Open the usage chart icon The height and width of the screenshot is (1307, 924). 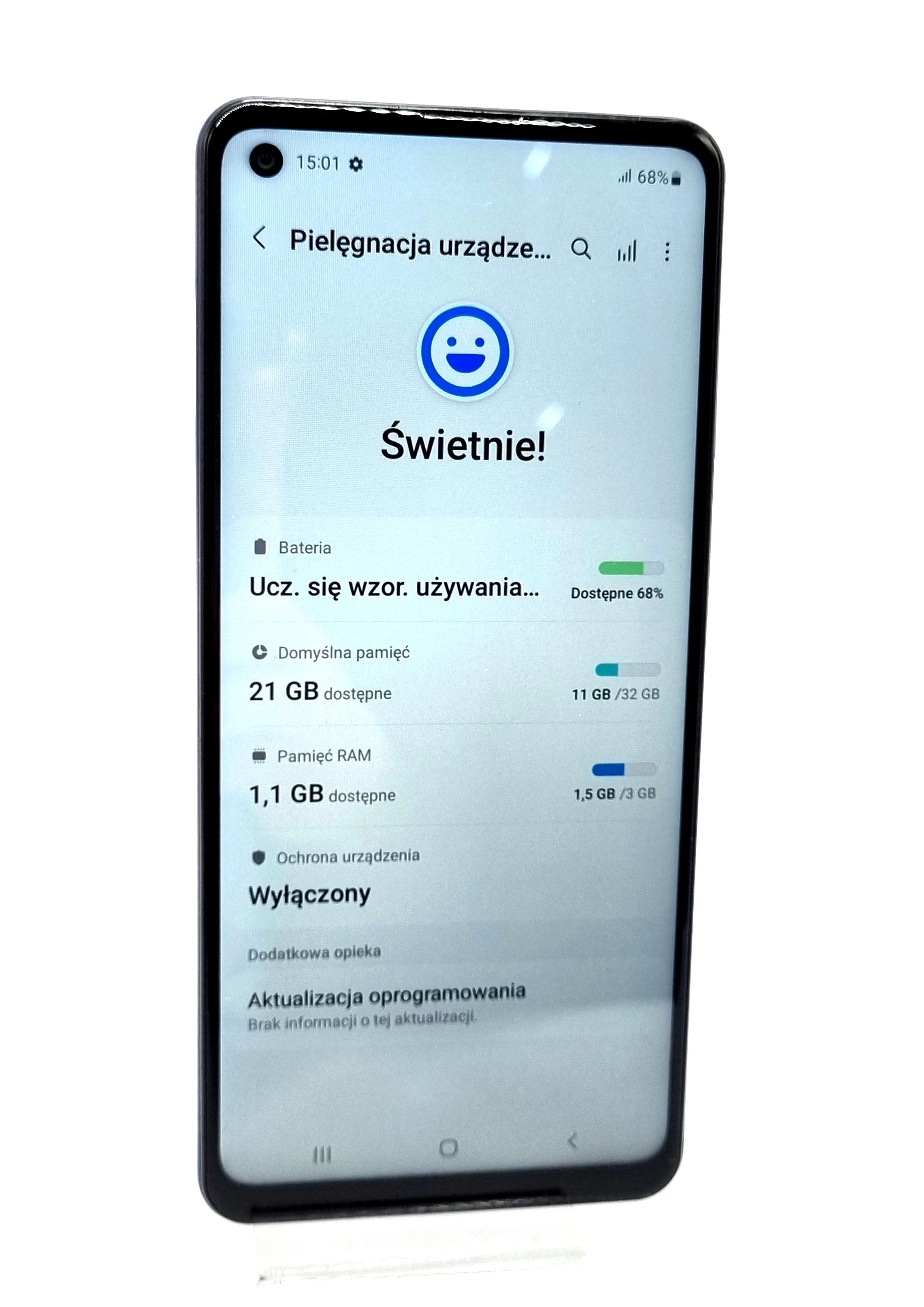click(x=627, y=251)
